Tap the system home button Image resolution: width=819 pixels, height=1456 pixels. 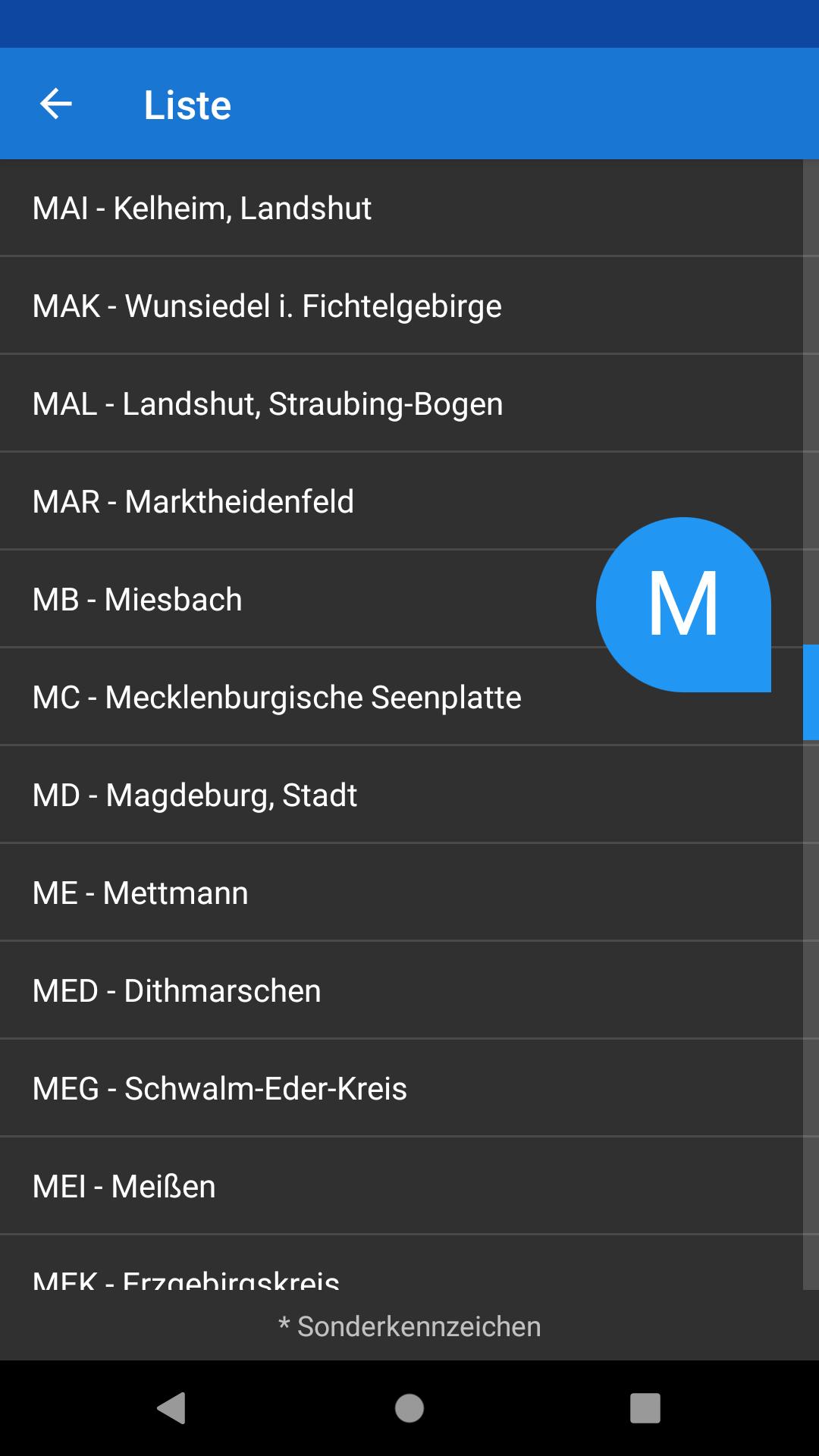point(409,1408)
